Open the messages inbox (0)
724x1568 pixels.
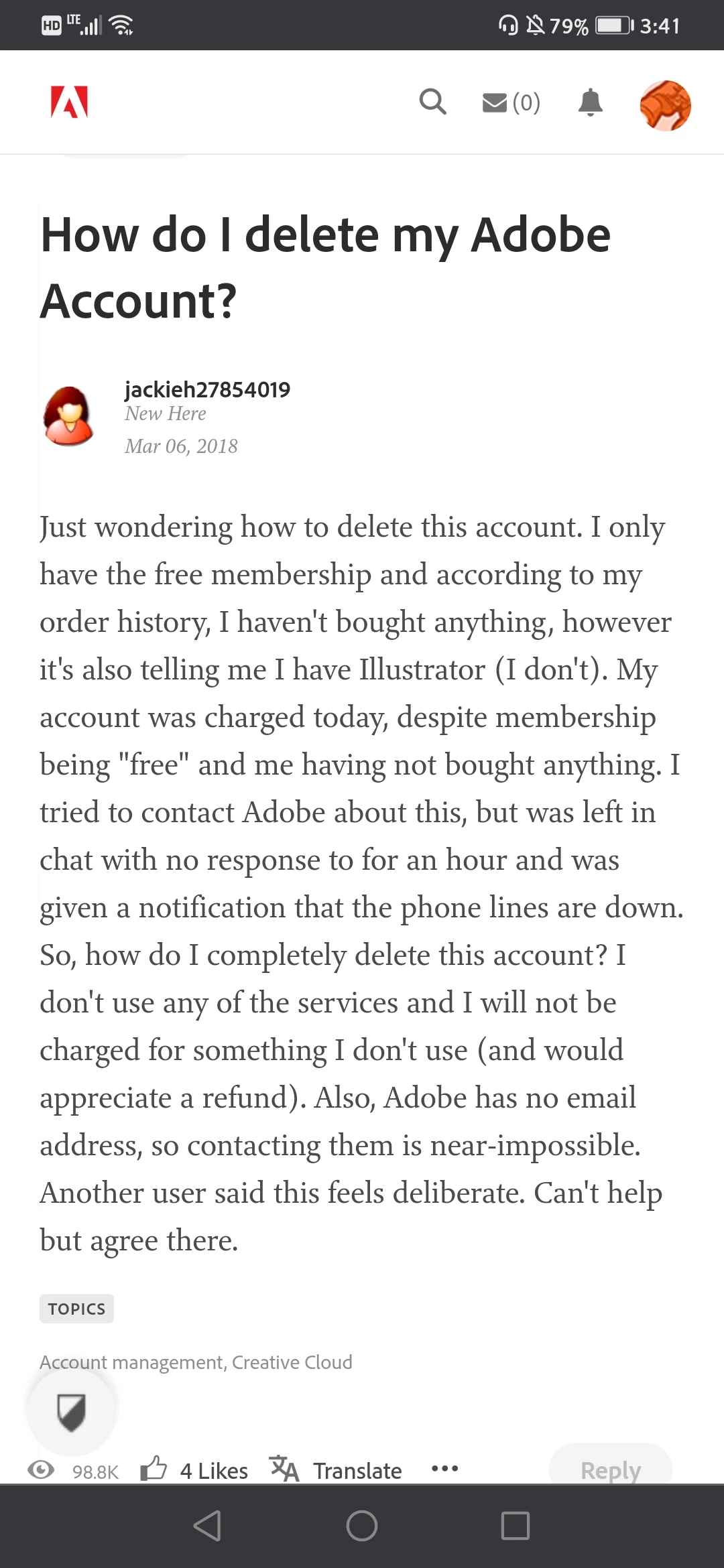tap(511, 103)
